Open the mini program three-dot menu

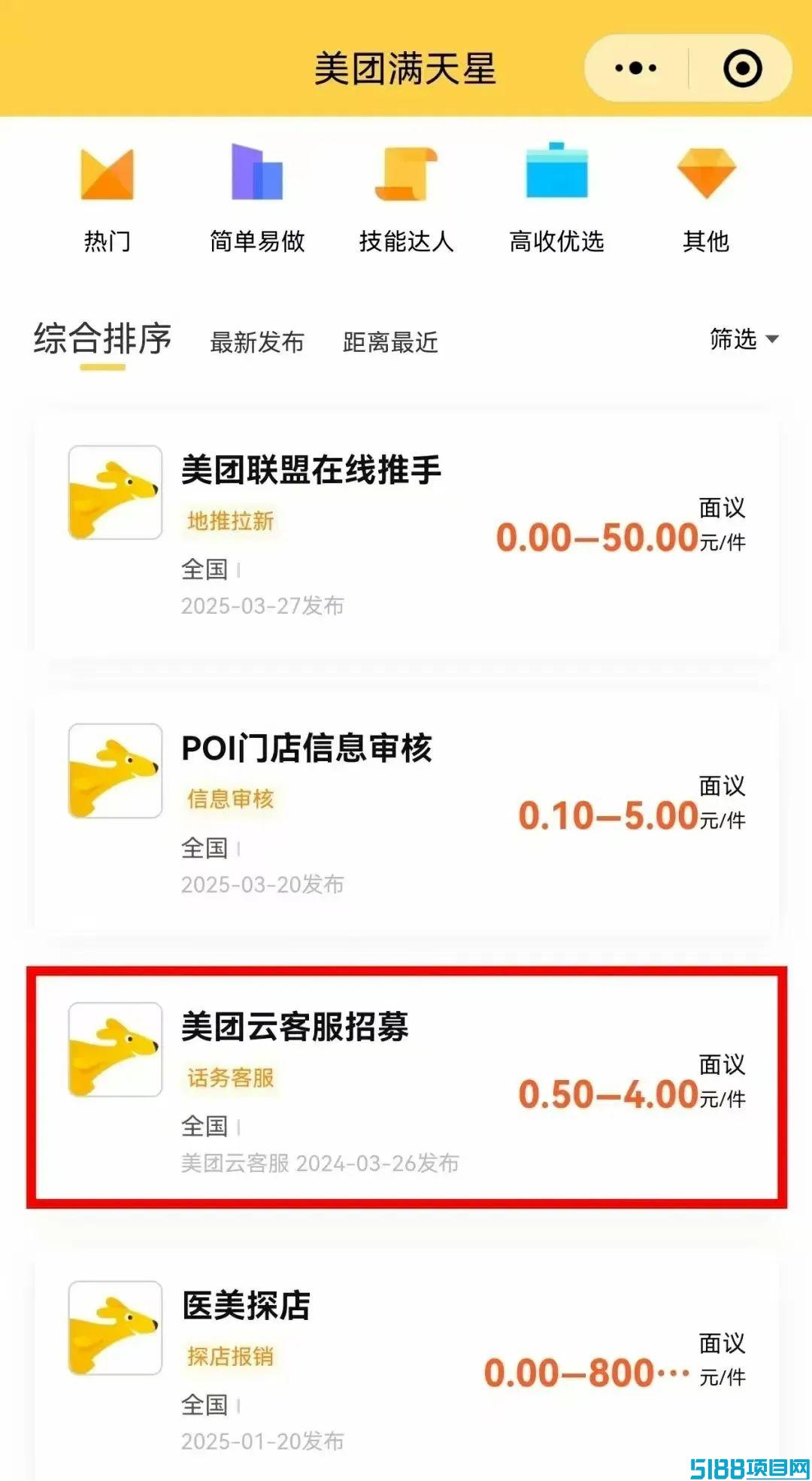(636, 68)
